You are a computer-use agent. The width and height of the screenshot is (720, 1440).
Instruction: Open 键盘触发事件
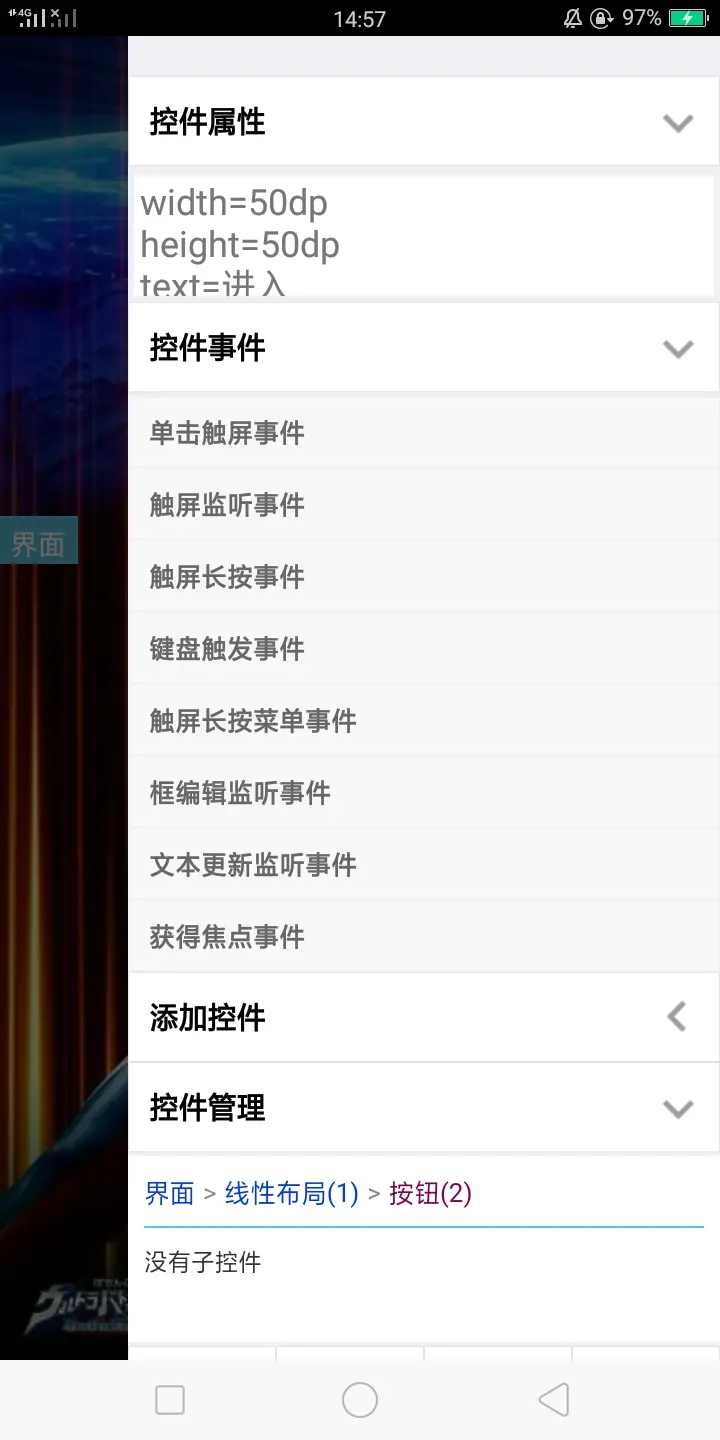point(228,649)
